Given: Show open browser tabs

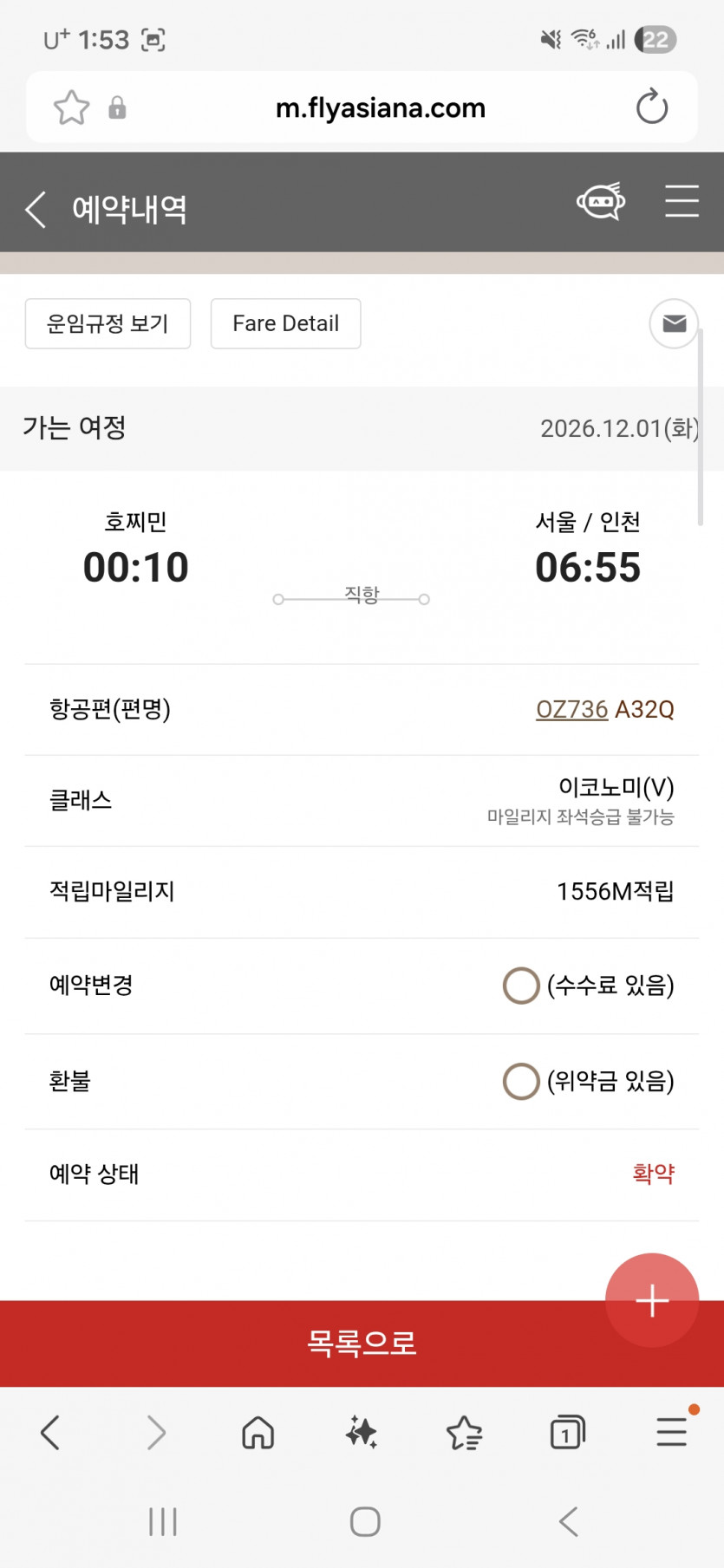Looking at the screenshot, I should (x=568, y=1433).
